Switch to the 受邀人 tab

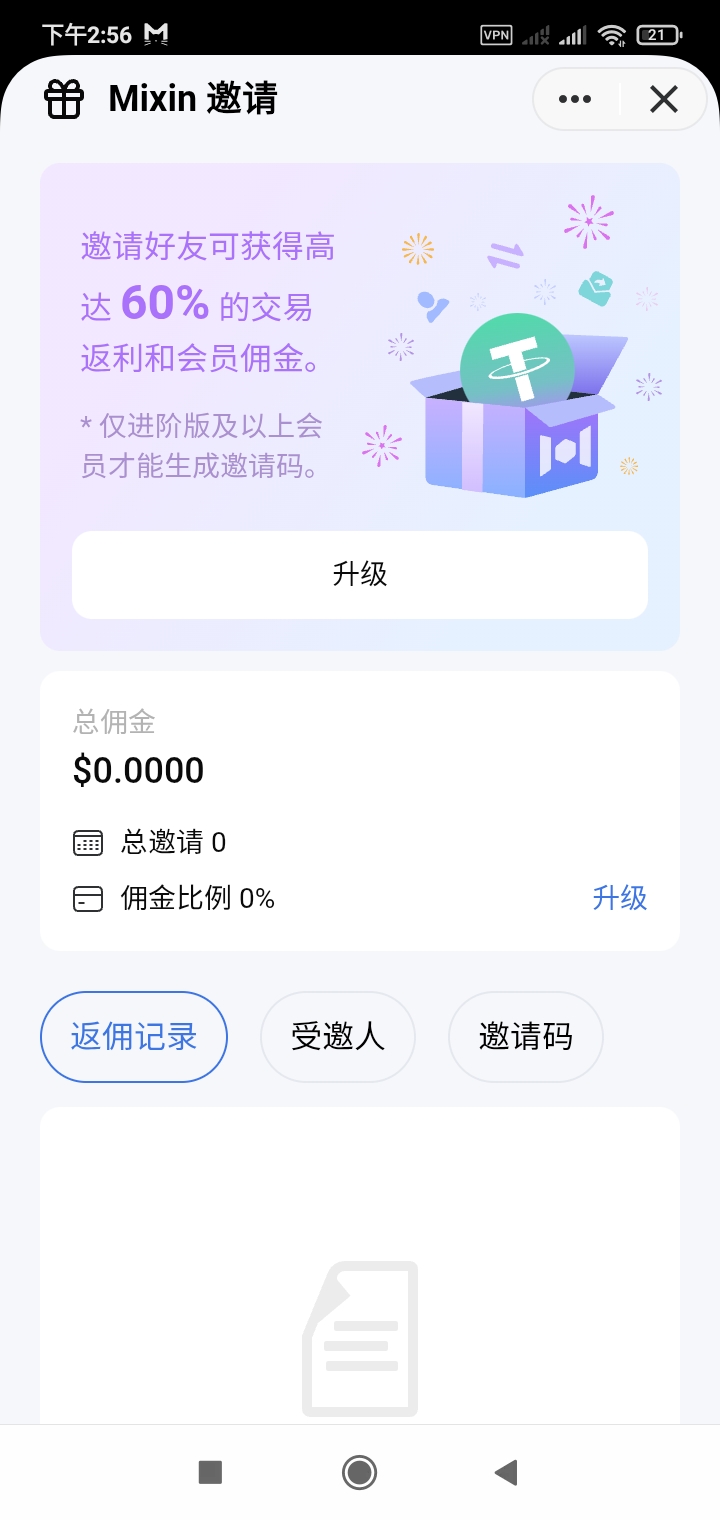tap(338, 1037)
